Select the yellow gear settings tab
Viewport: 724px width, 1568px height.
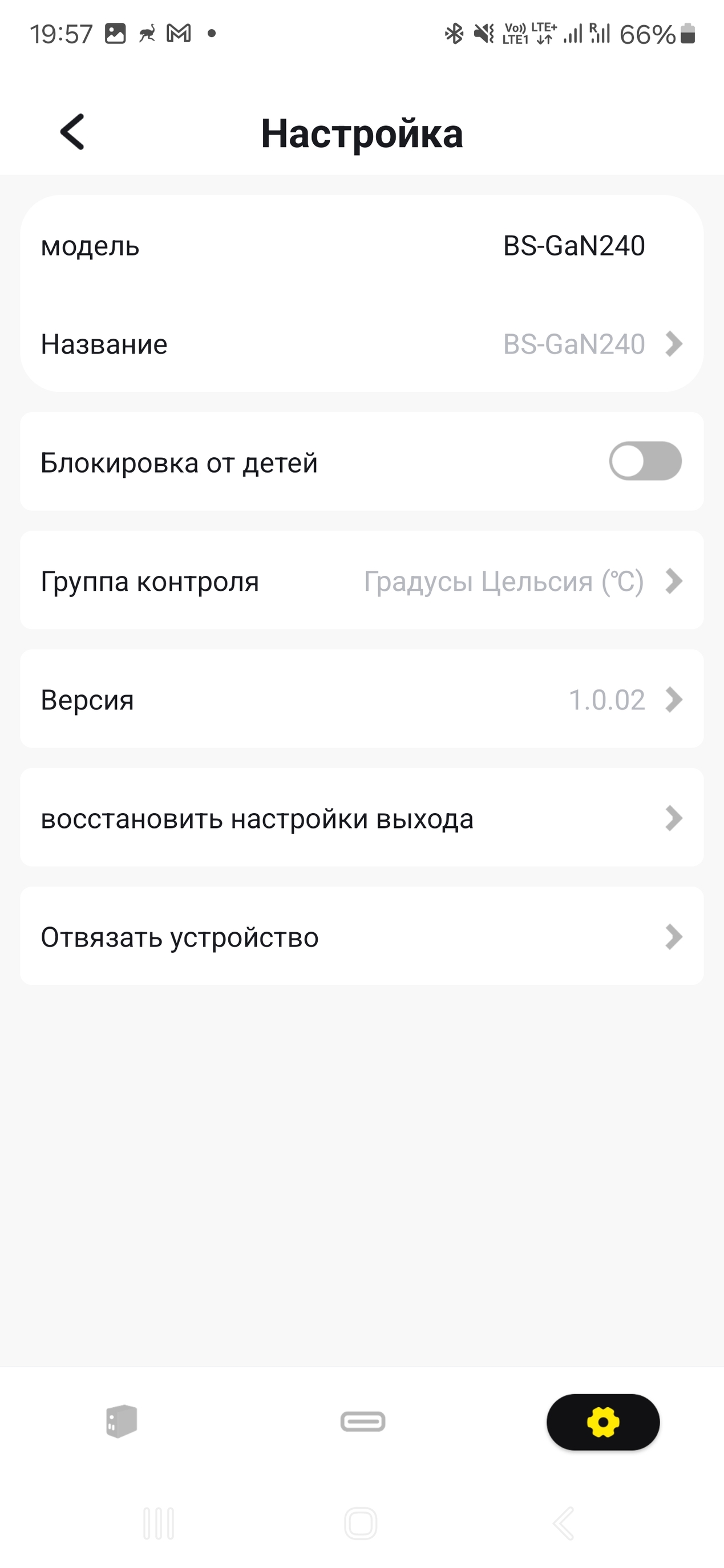pyautogui.click(x=603, y=1422)
